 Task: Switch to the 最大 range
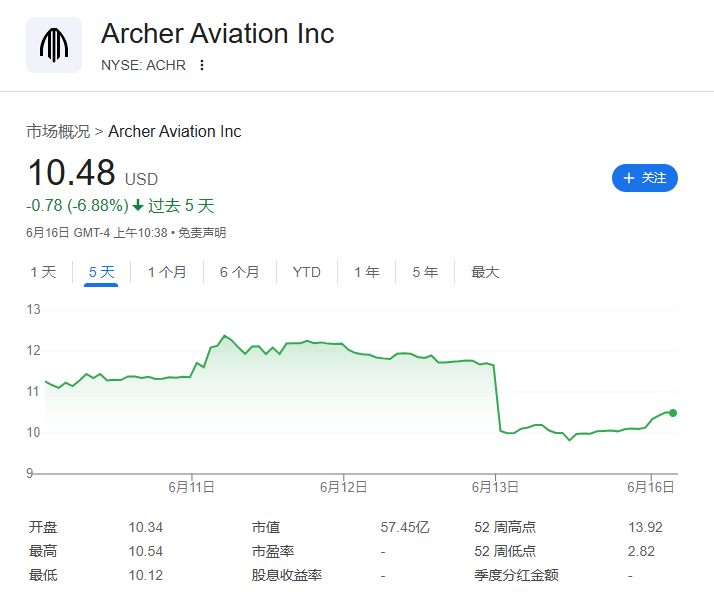(x=485, y=272)
